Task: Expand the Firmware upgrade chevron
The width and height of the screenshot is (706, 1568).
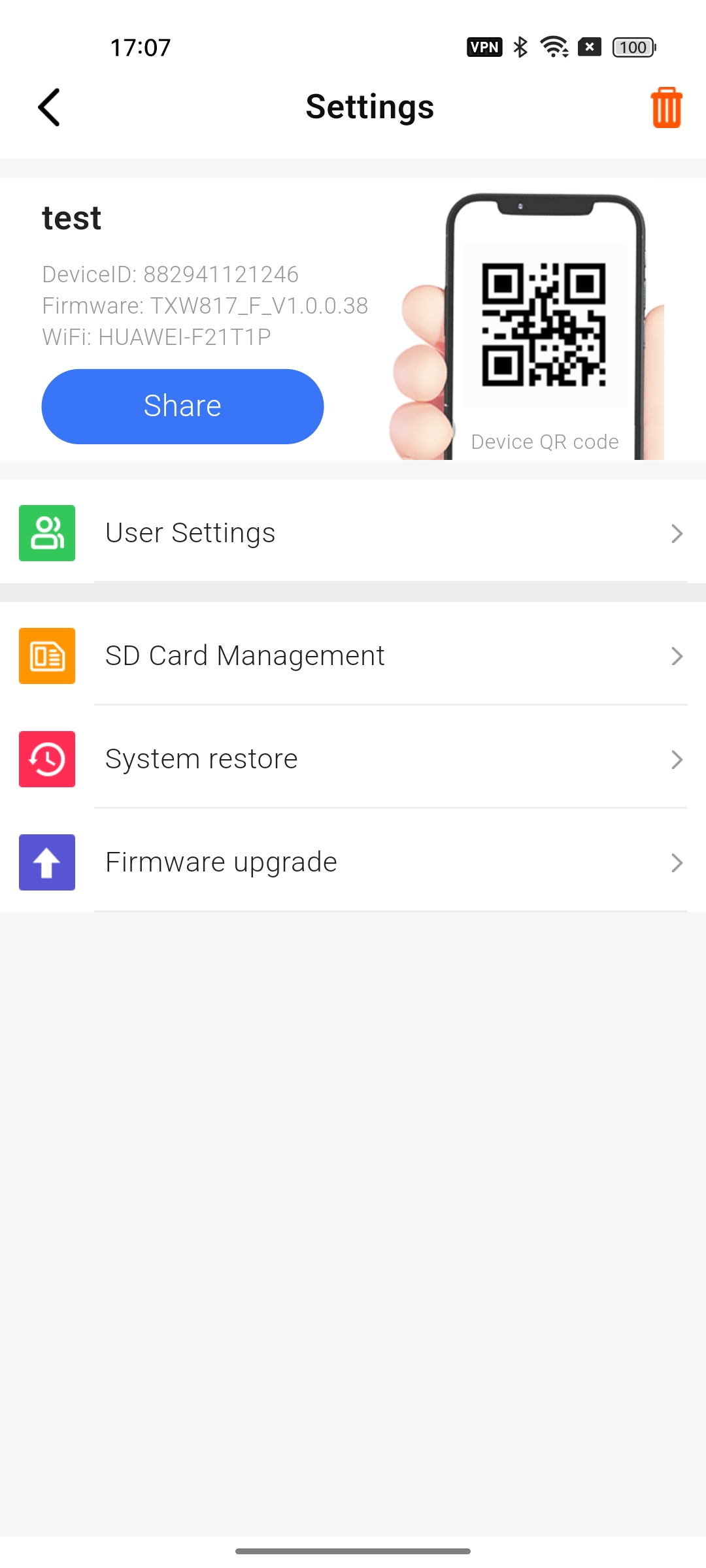Action: (678, 862)
